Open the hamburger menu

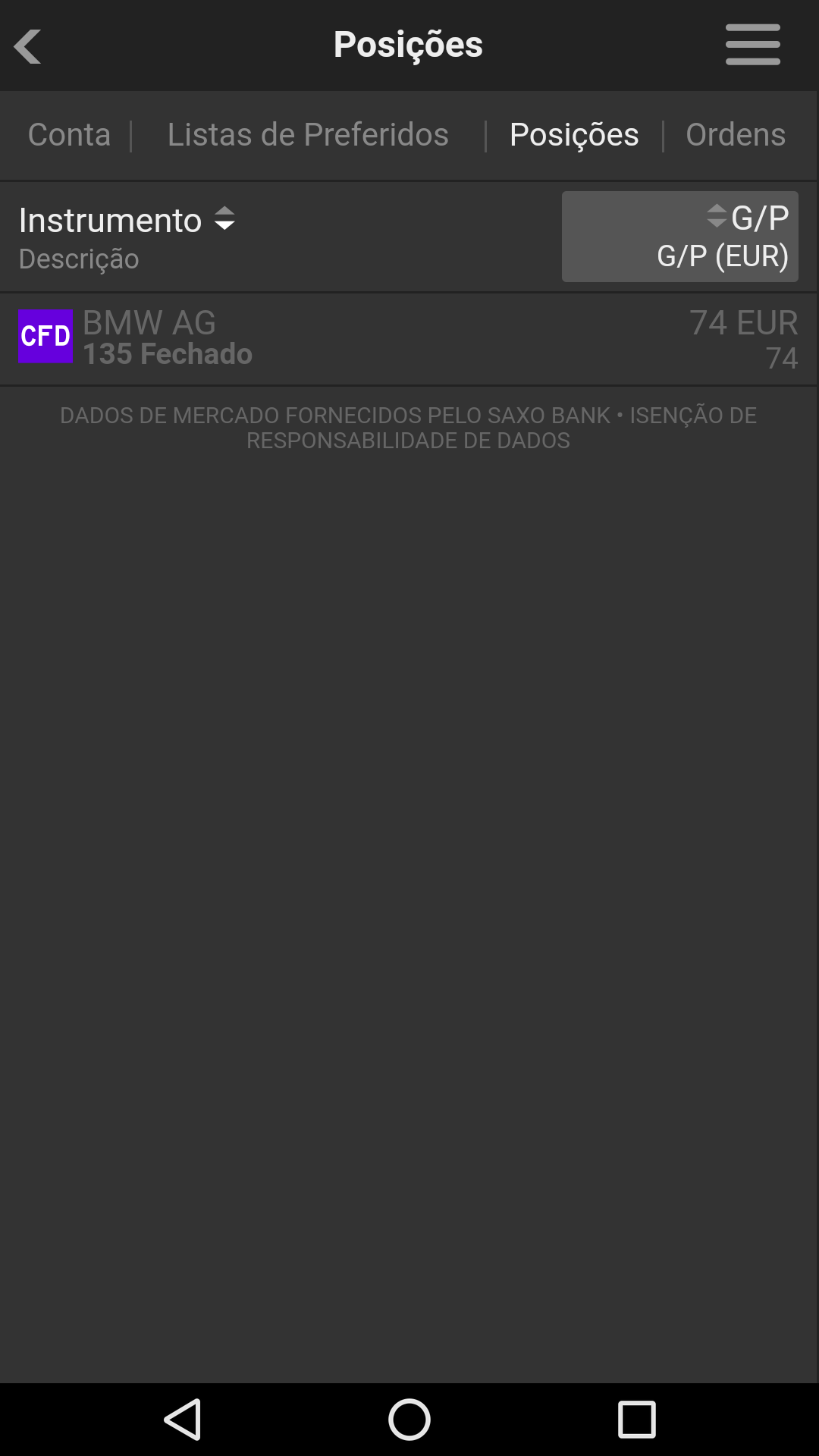coord(752,44)
